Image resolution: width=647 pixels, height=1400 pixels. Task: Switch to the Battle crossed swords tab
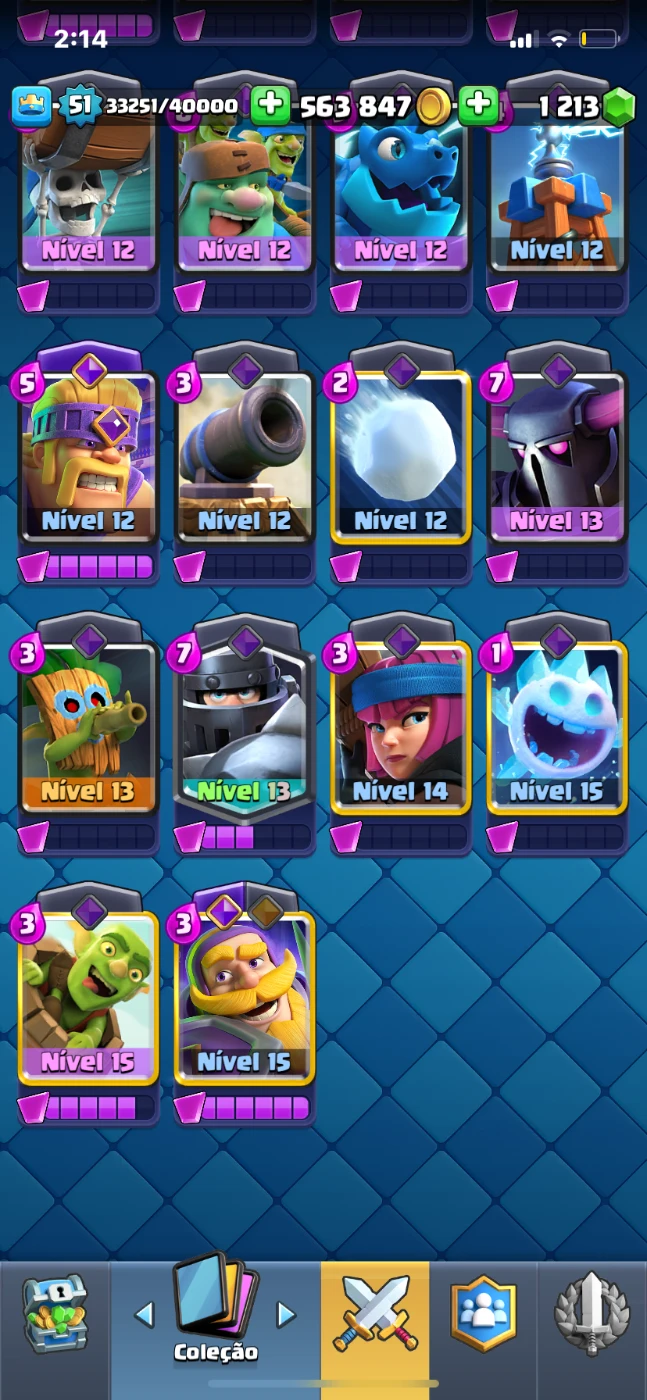click(375, 1314)
